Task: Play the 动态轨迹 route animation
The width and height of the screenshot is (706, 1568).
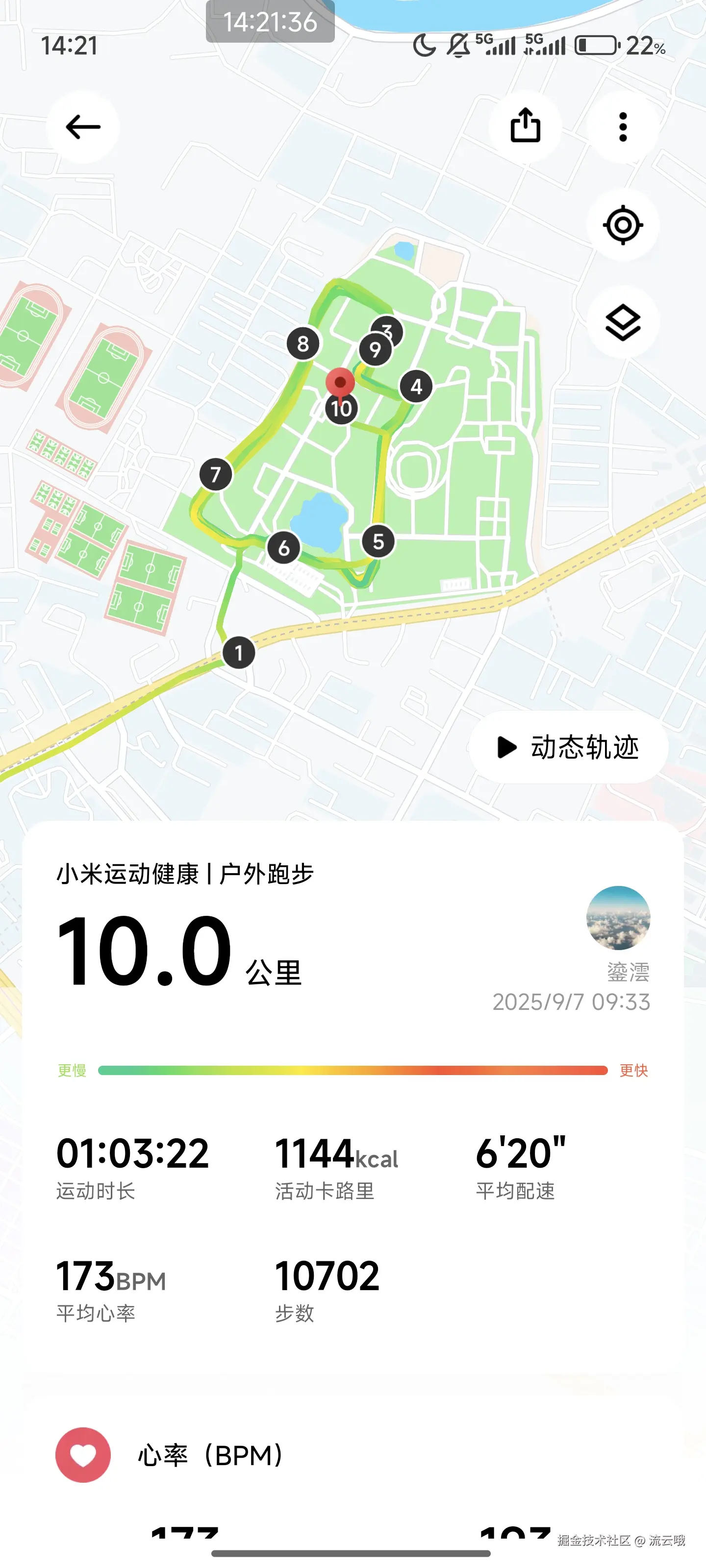Action: click(x=568, y=747)
